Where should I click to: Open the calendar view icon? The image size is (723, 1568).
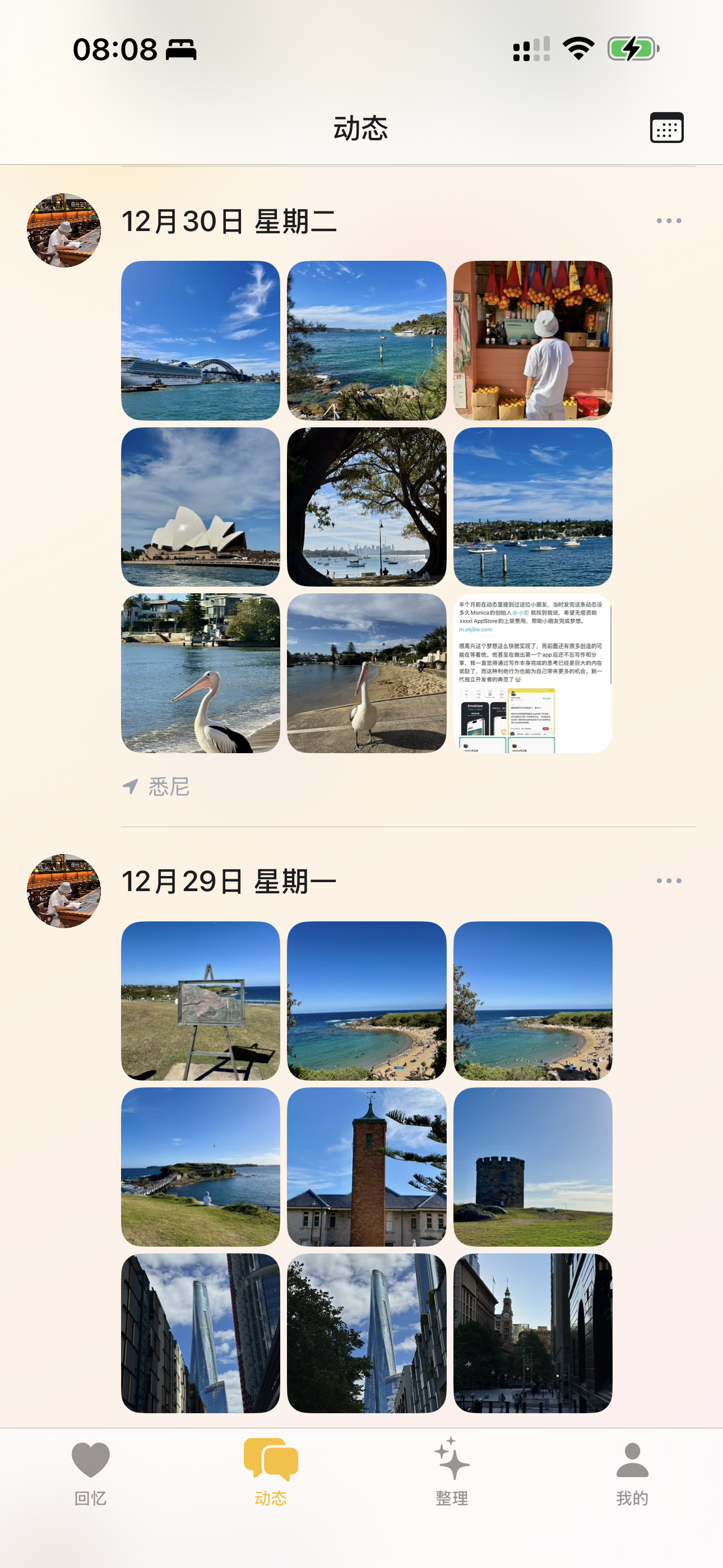[x=666, y=128]
